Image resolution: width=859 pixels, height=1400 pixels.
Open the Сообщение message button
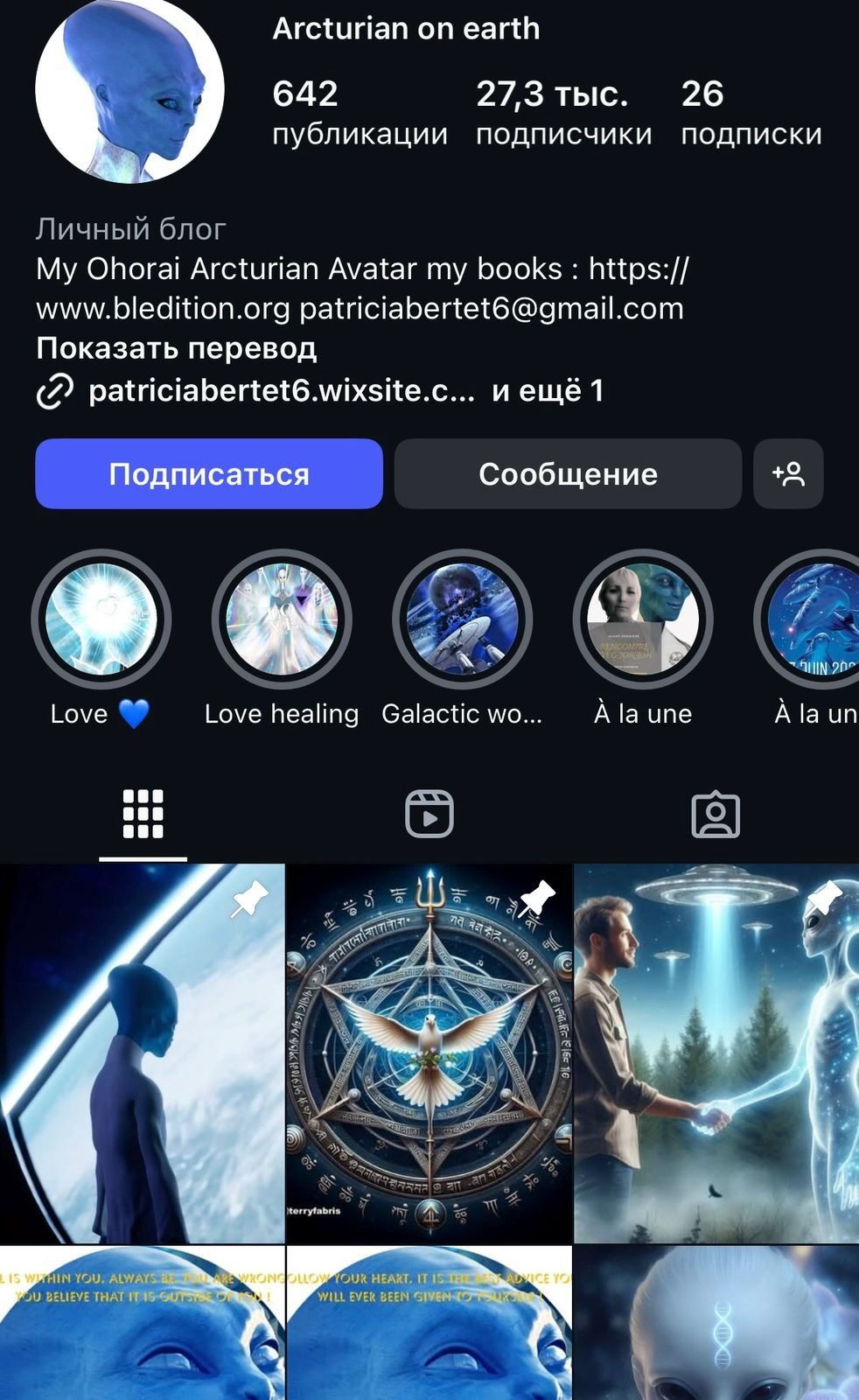[568, 473]
